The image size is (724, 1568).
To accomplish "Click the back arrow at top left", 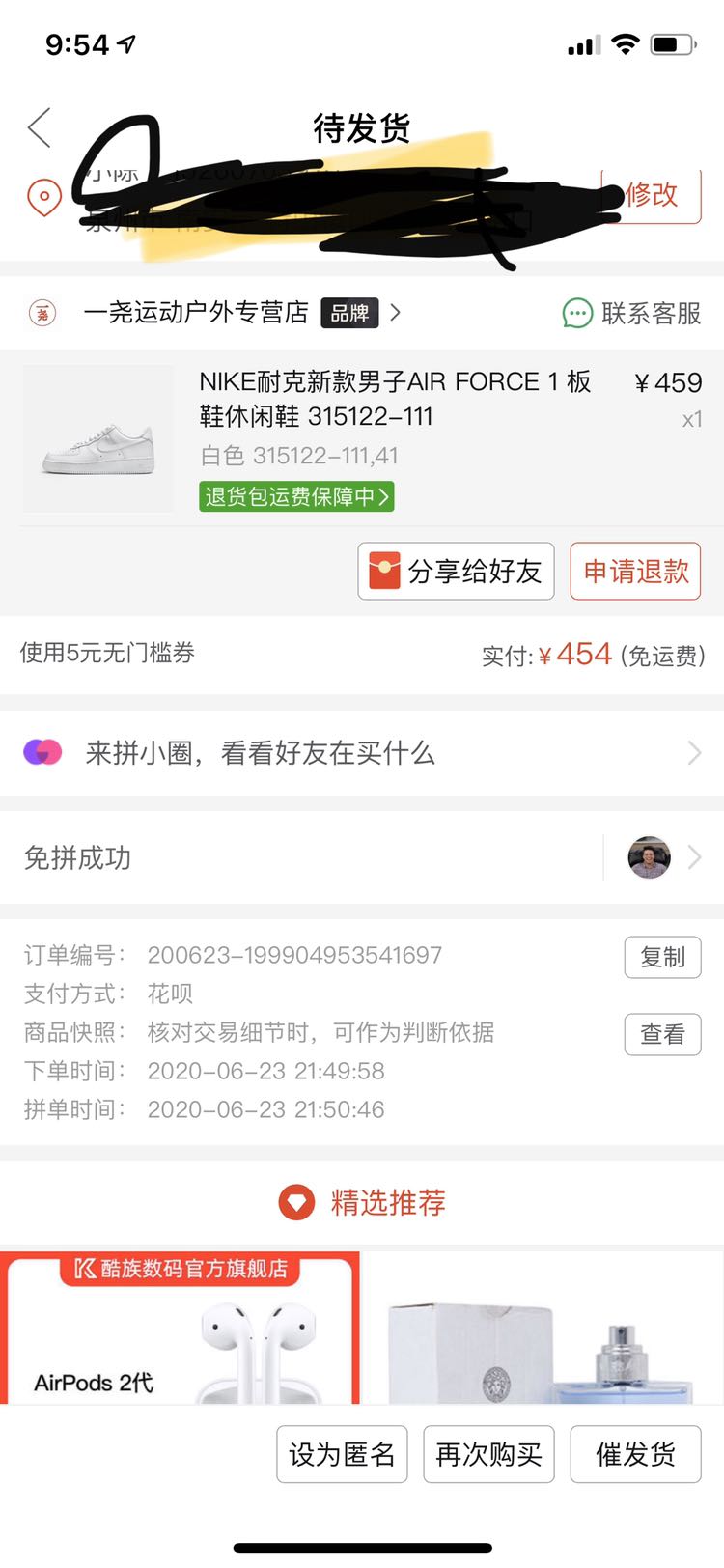I will 38,126.
